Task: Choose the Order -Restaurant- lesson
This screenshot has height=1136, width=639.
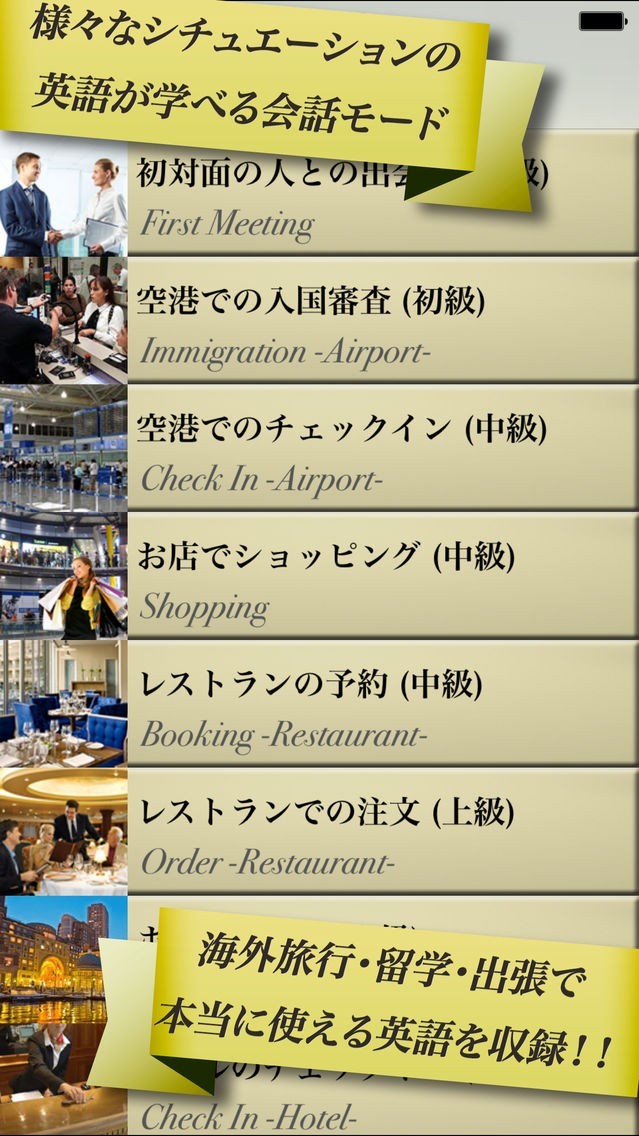Action: (380, 832)
